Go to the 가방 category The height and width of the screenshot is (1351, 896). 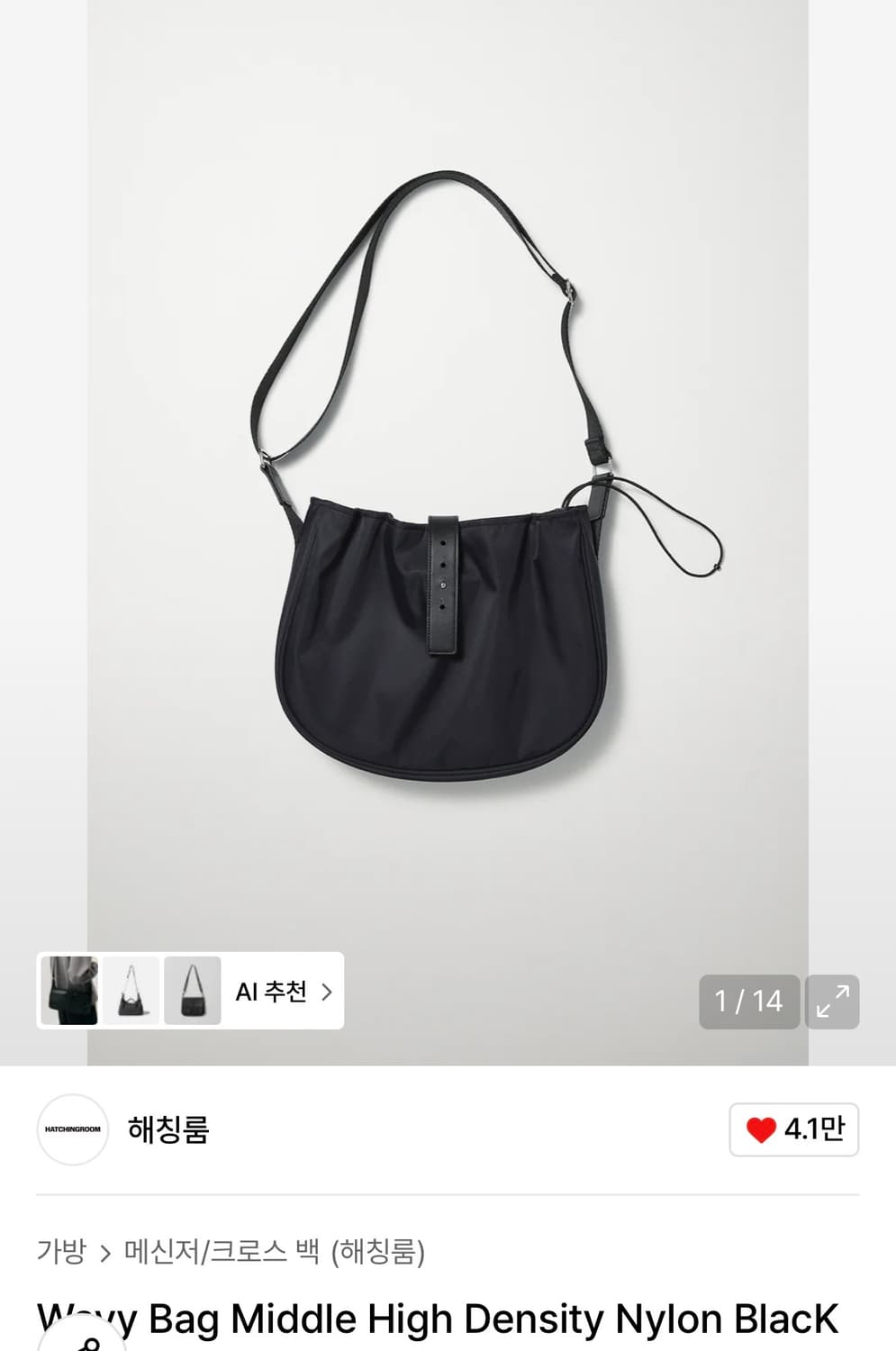pos(61,1251)
